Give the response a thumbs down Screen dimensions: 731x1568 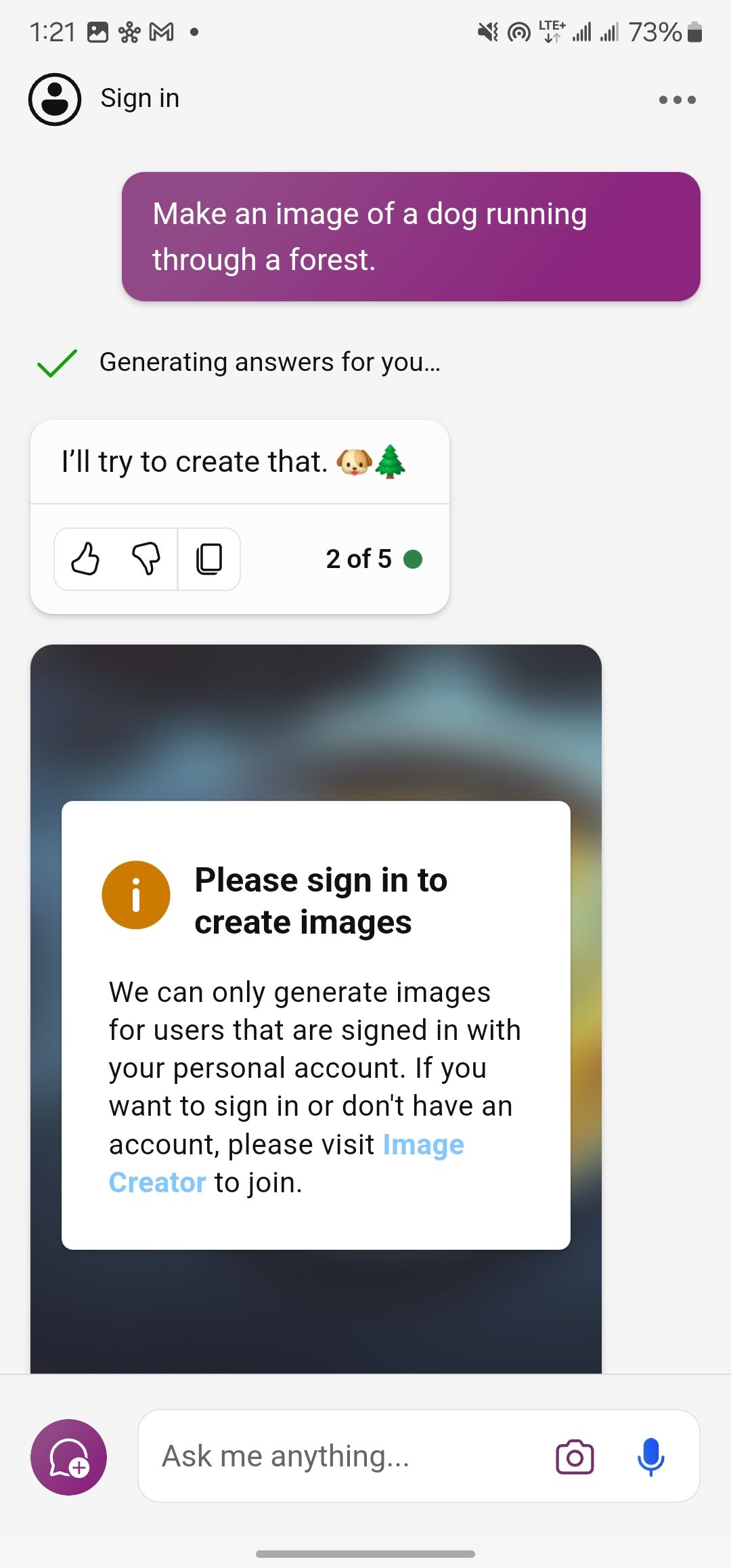click(146, 559)
